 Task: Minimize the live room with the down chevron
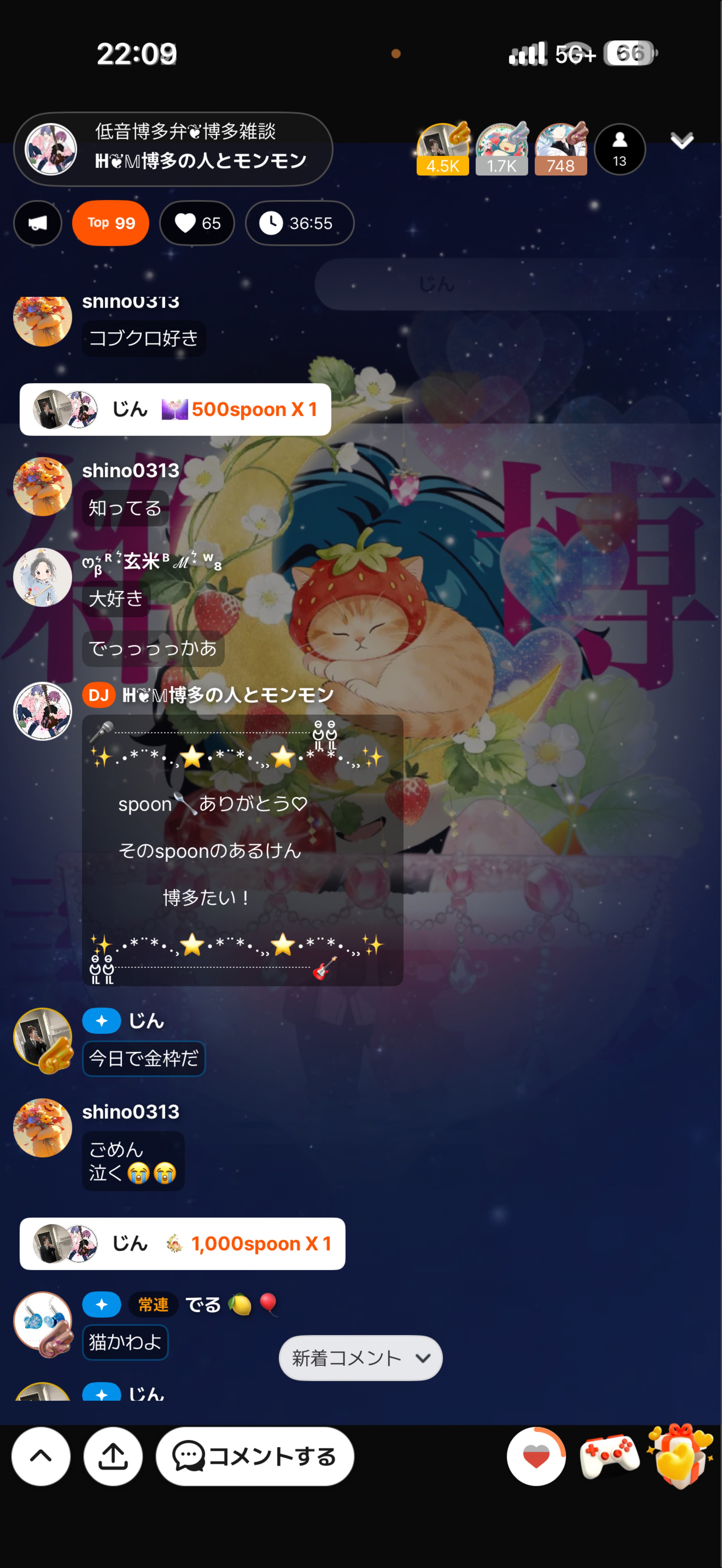coord(682,141)
